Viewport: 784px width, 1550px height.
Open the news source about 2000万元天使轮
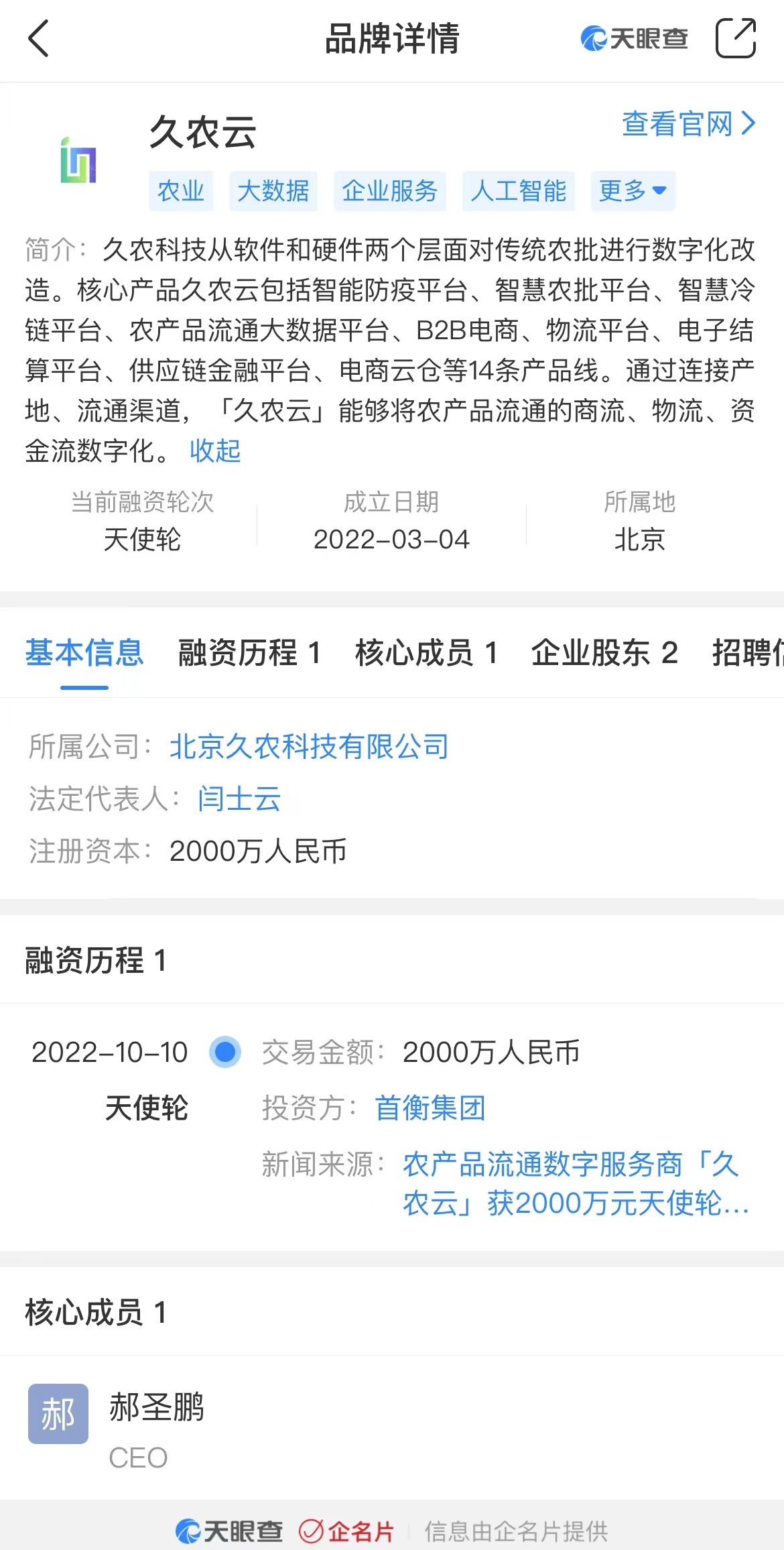tap(575, 1183)
